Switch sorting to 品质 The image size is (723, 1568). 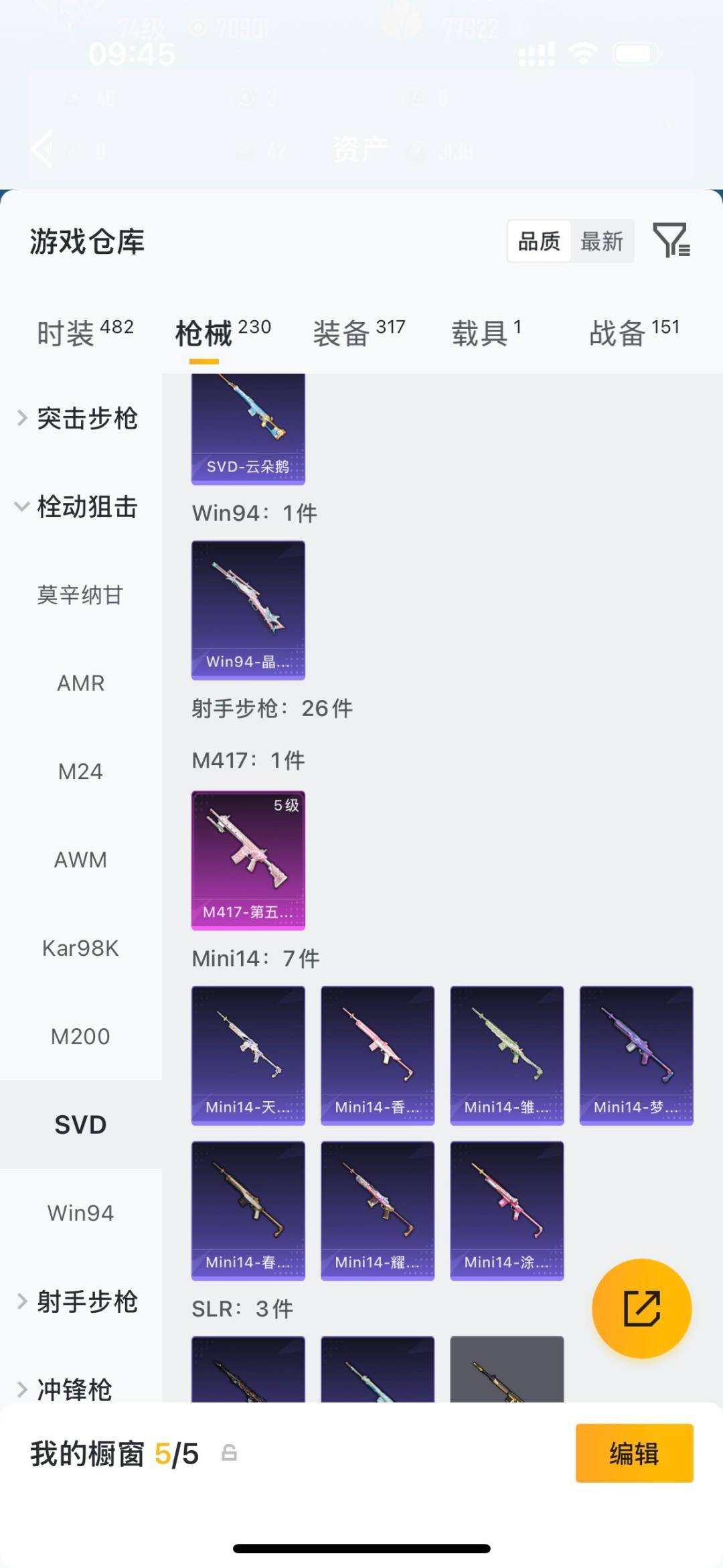(539, 242)
